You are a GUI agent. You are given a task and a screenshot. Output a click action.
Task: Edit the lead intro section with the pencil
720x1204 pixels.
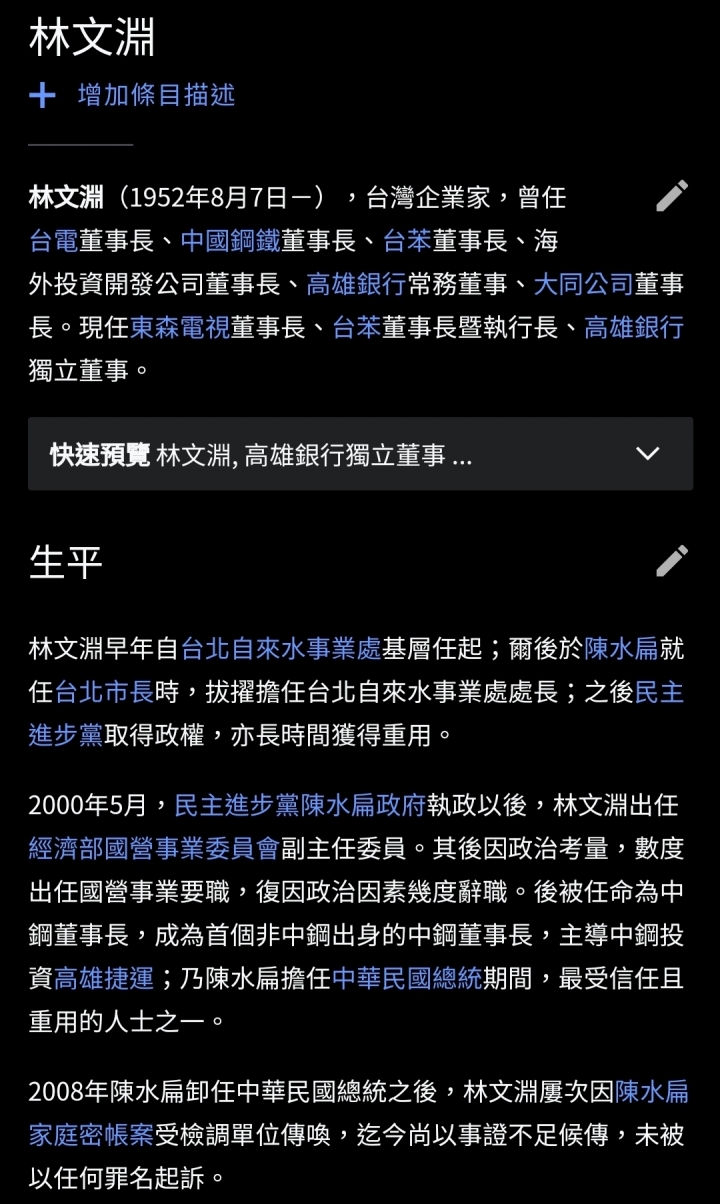[x=672, y=197]
